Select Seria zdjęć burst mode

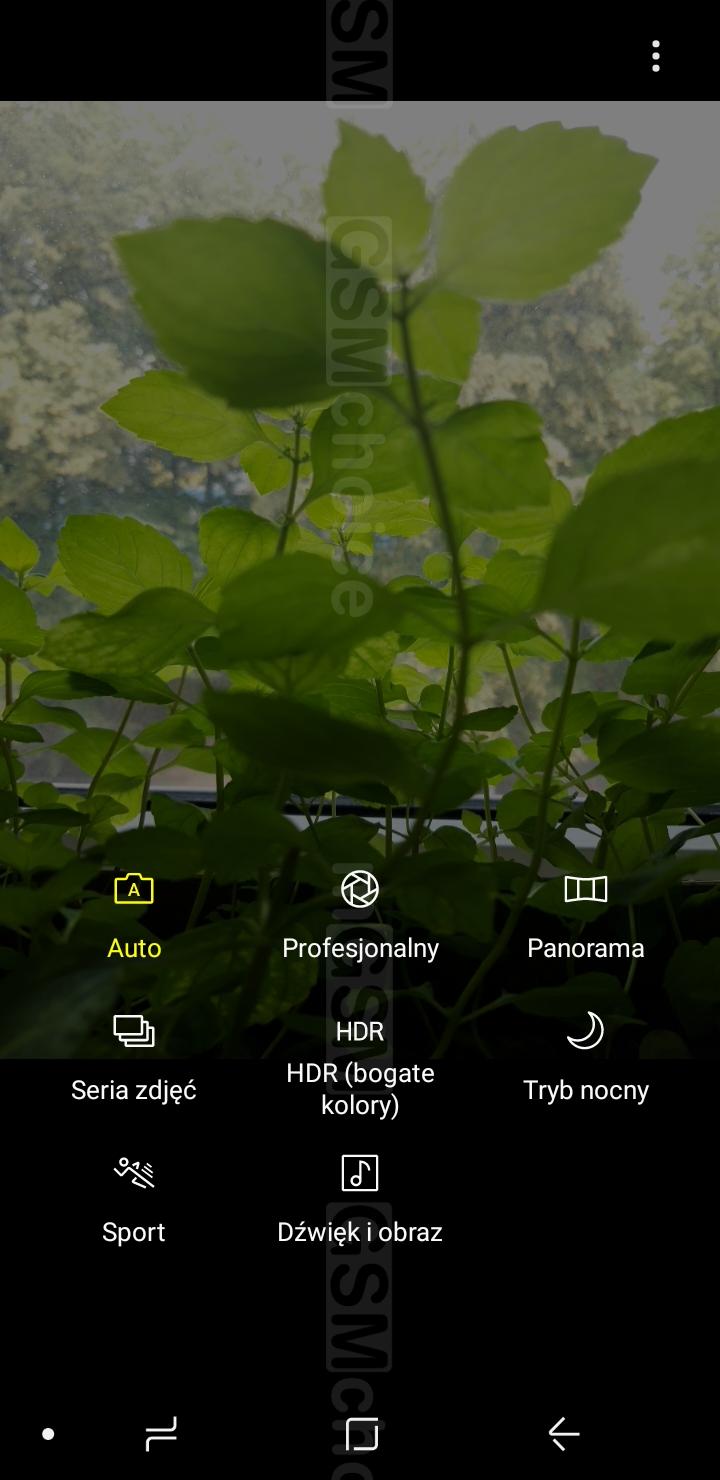(134, 1058)
